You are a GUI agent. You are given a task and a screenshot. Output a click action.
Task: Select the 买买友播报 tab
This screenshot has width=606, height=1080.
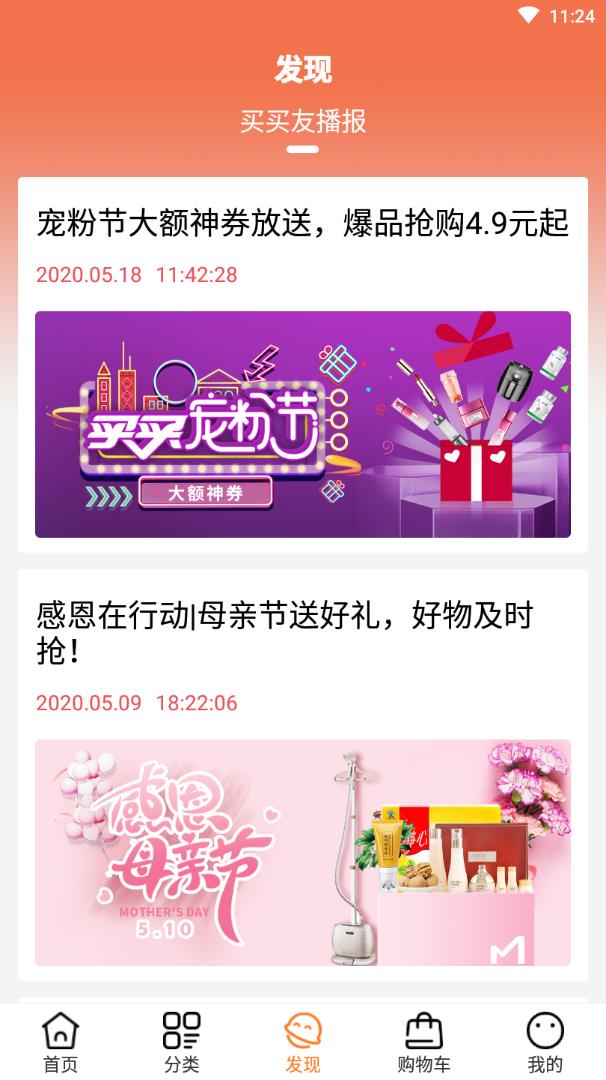[x=303, y=122]
